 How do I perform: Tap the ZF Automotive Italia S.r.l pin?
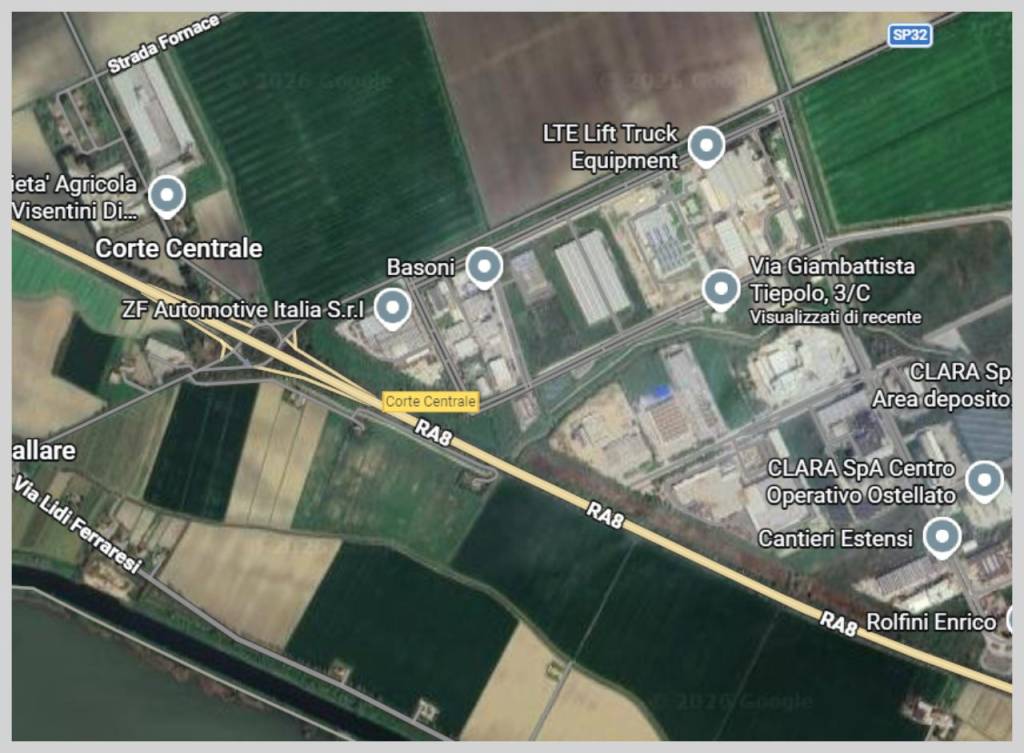coord(392,307)
